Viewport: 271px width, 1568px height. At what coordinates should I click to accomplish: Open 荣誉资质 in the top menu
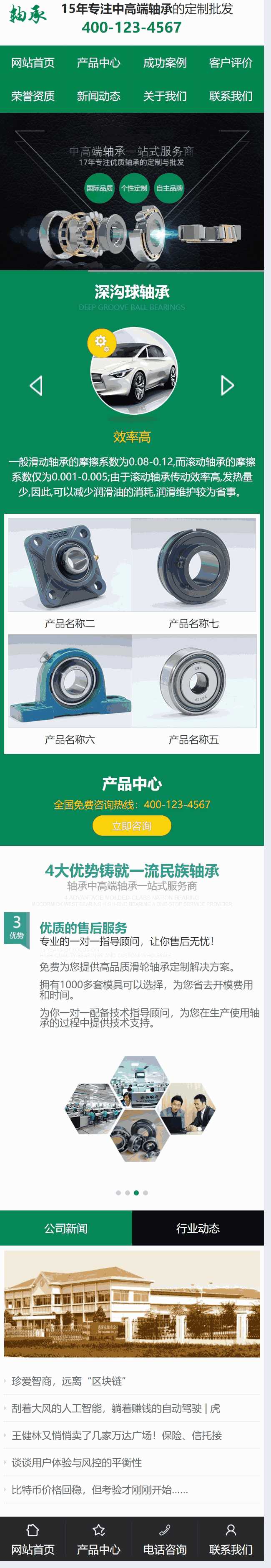pyautogui.click(x=33, y=96)
